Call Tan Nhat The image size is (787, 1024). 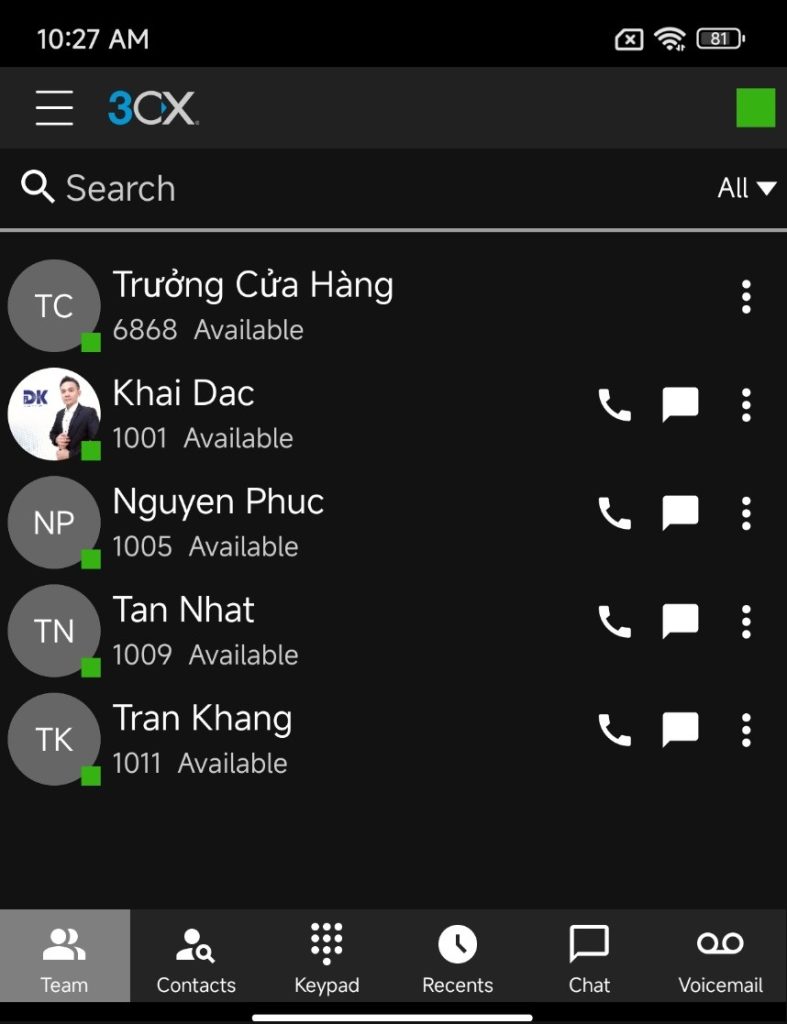point(614,622)
